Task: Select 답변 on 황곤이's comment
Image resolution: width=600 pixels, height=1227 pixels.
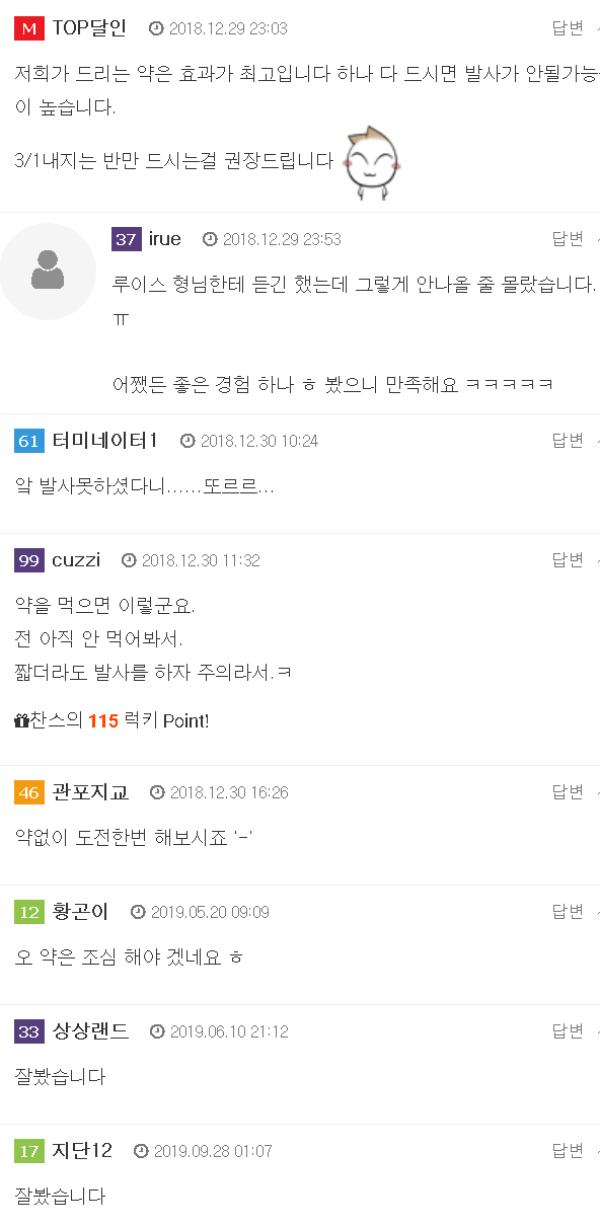Action: (x=567, y=912)
